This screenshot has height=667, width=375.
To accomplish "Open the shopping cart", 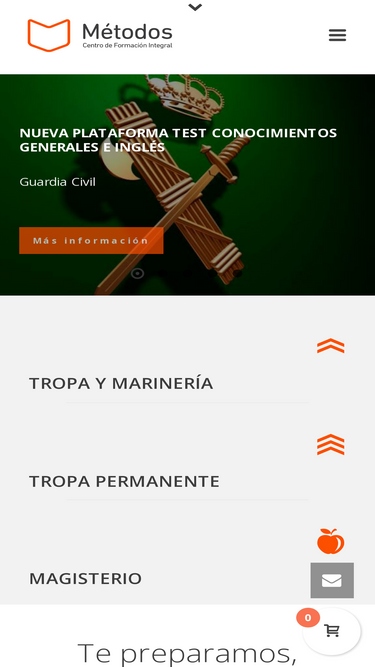I will tap(332, 631).
